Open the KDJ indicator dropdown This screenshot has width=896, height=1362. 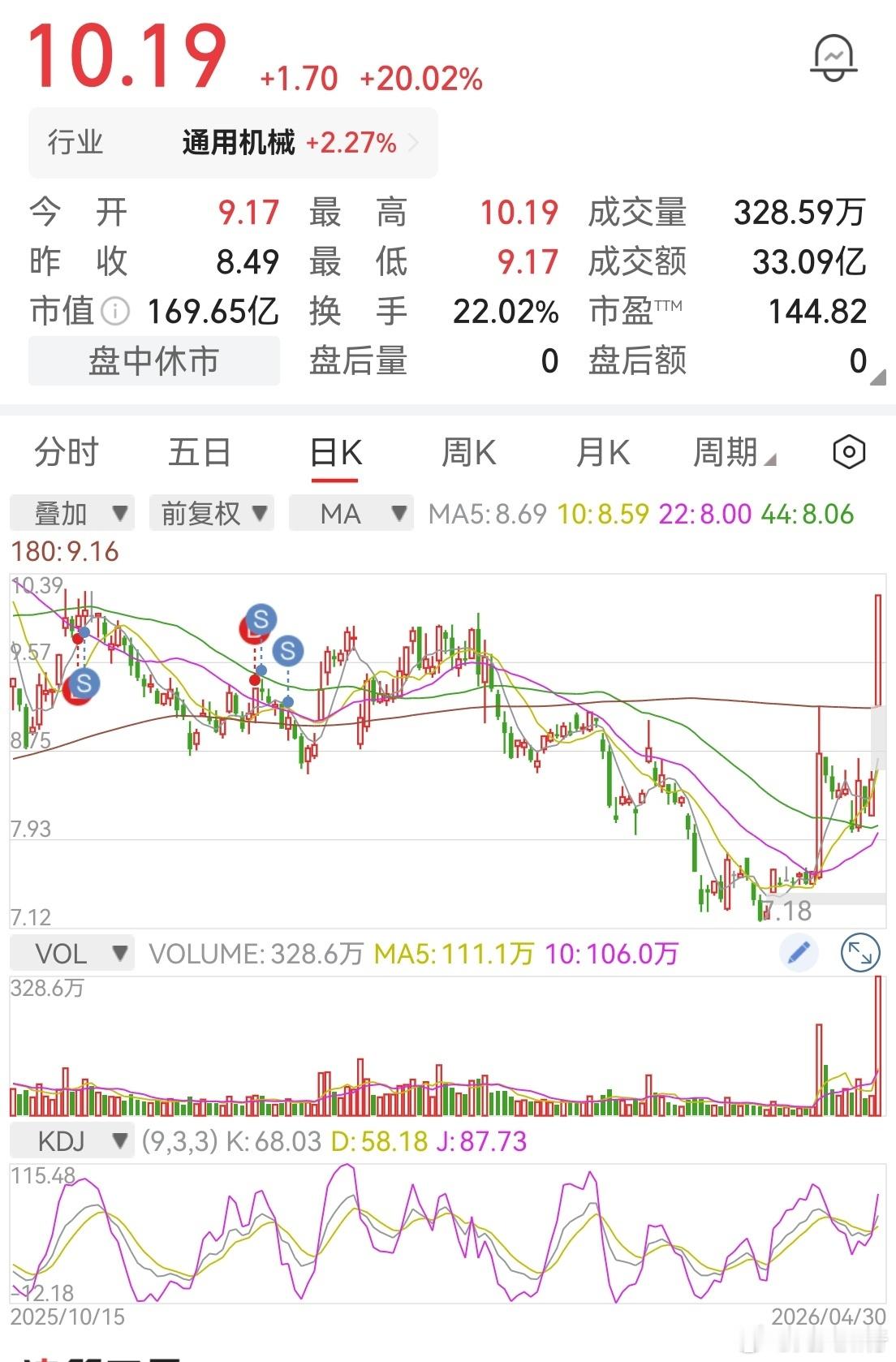pos(71,1141)
